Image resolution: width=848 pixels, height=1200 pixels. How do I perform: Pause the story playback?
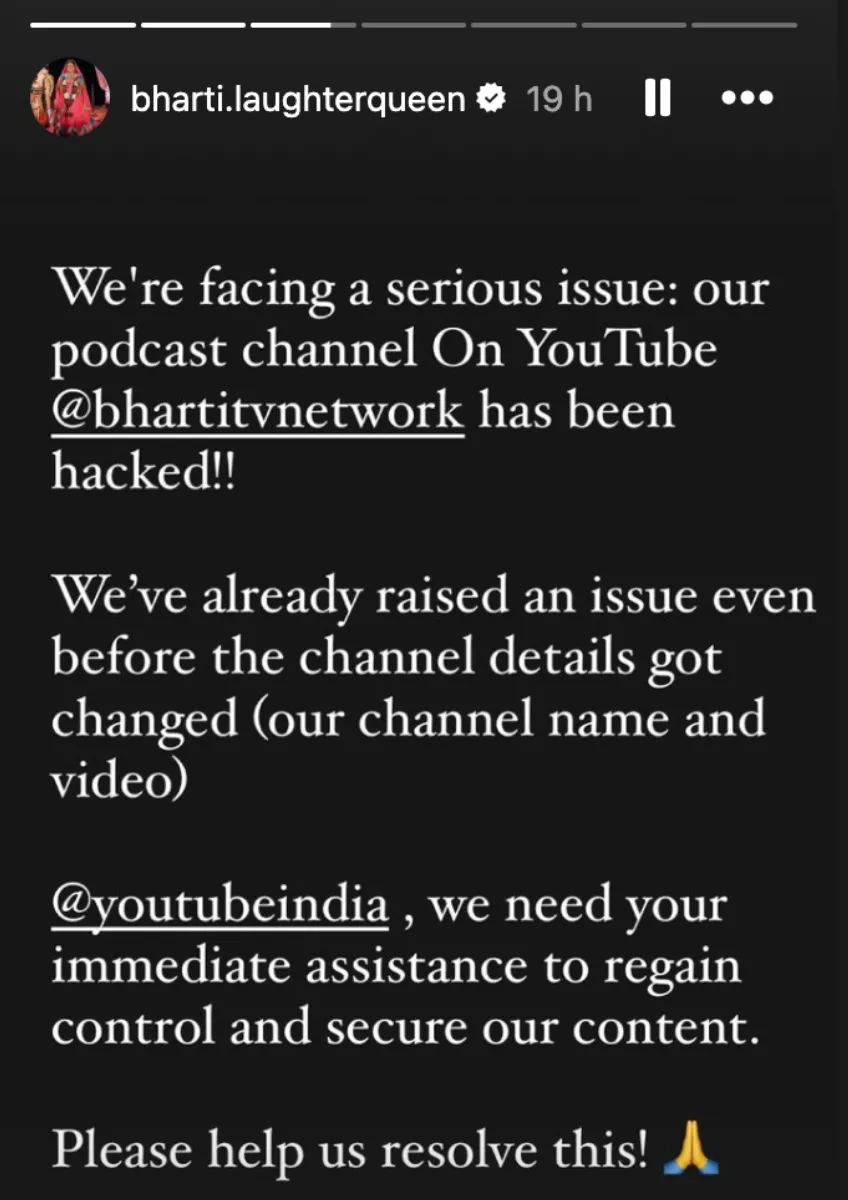click(657, 99)
